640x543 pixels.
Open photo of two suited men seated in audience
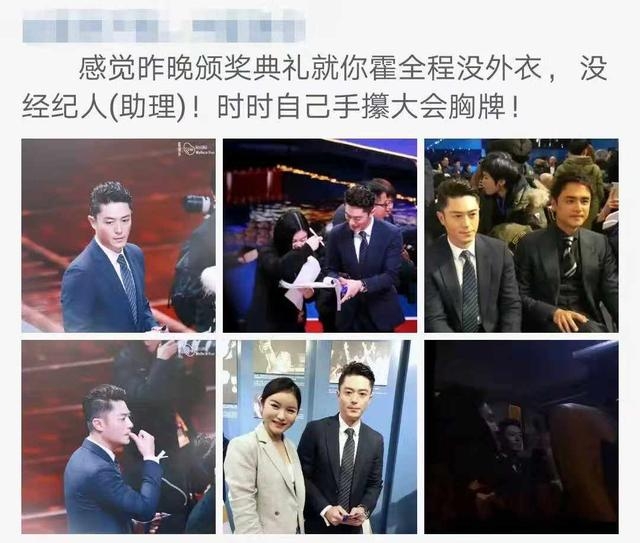pos(521,236)
